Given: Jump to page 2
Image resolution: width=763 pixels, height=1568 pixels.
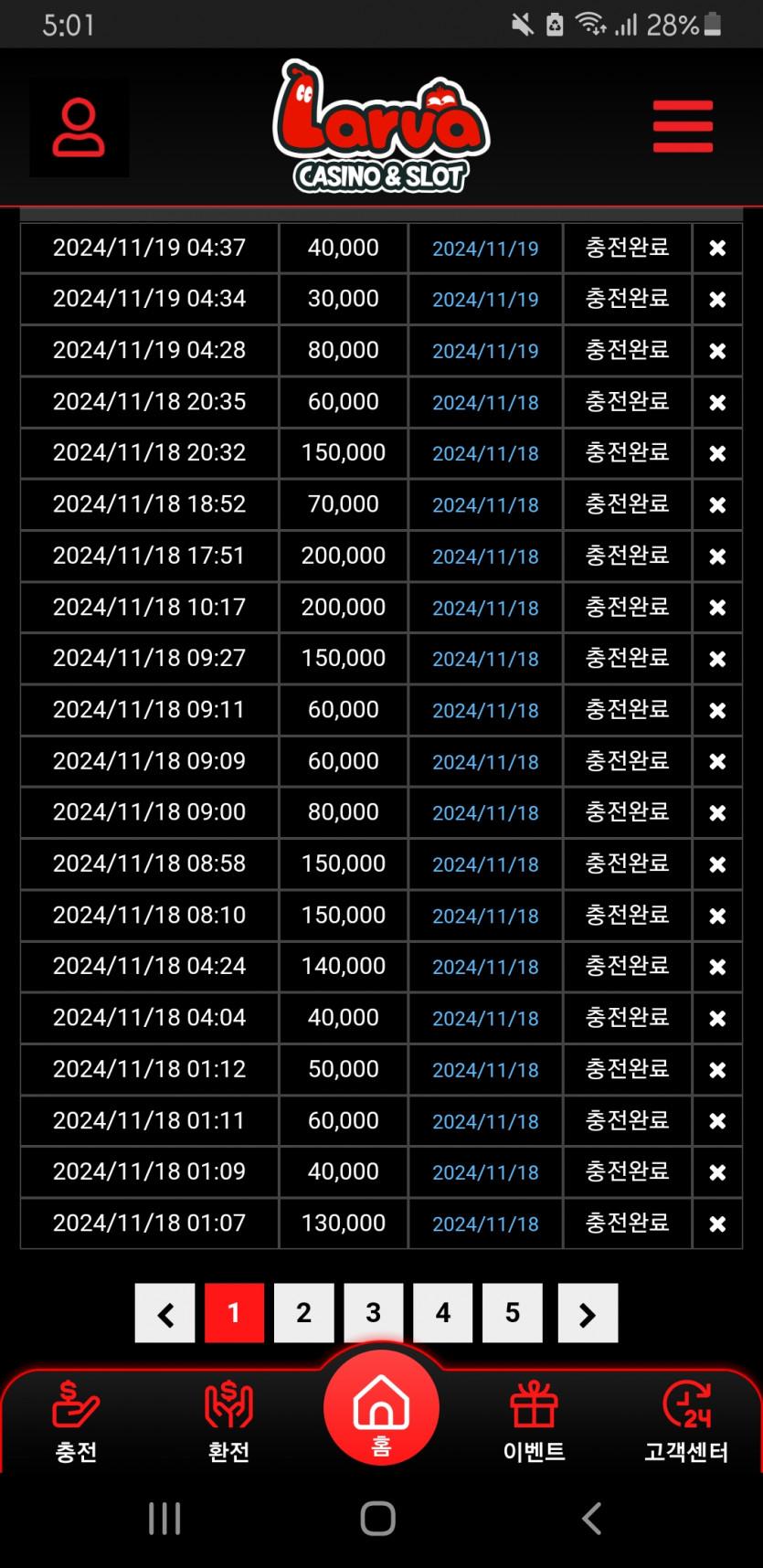Looking at the screenshot, I should [303, 1313].
